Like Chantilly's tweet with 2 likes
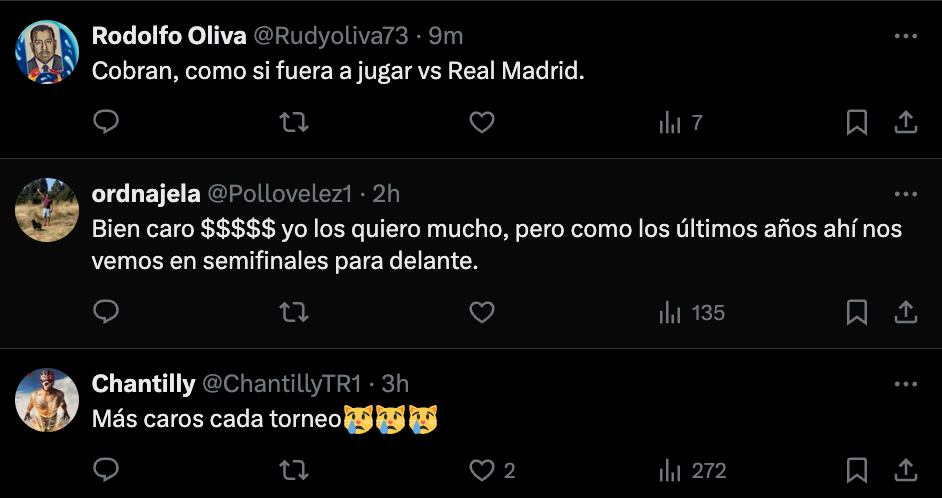This screenshot has width=942, height=498. [x=482, y=470]
